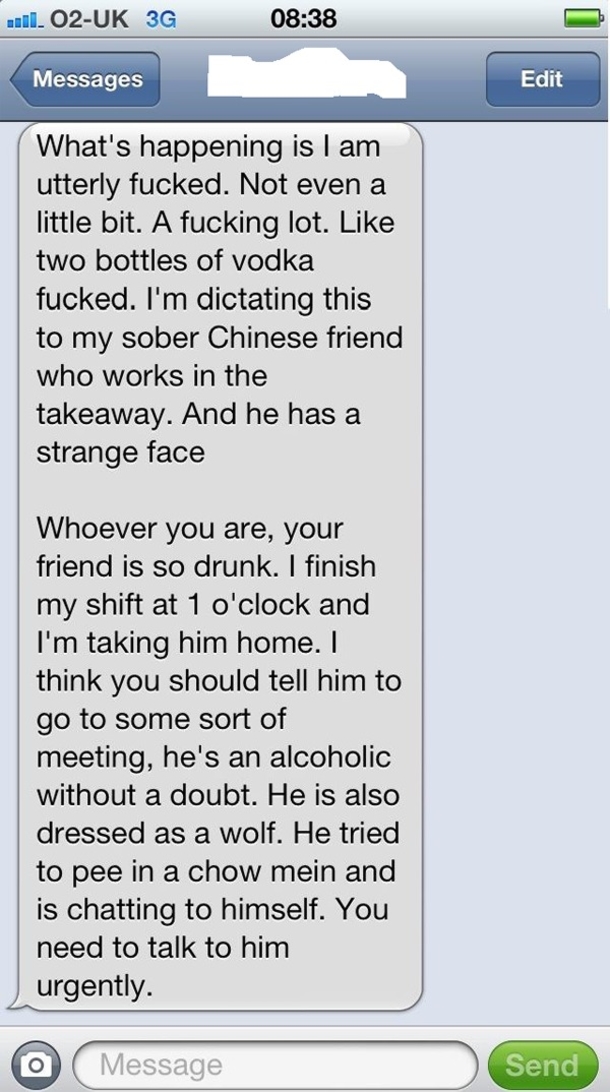Go back to the Messages list

[x=86, y=79]
